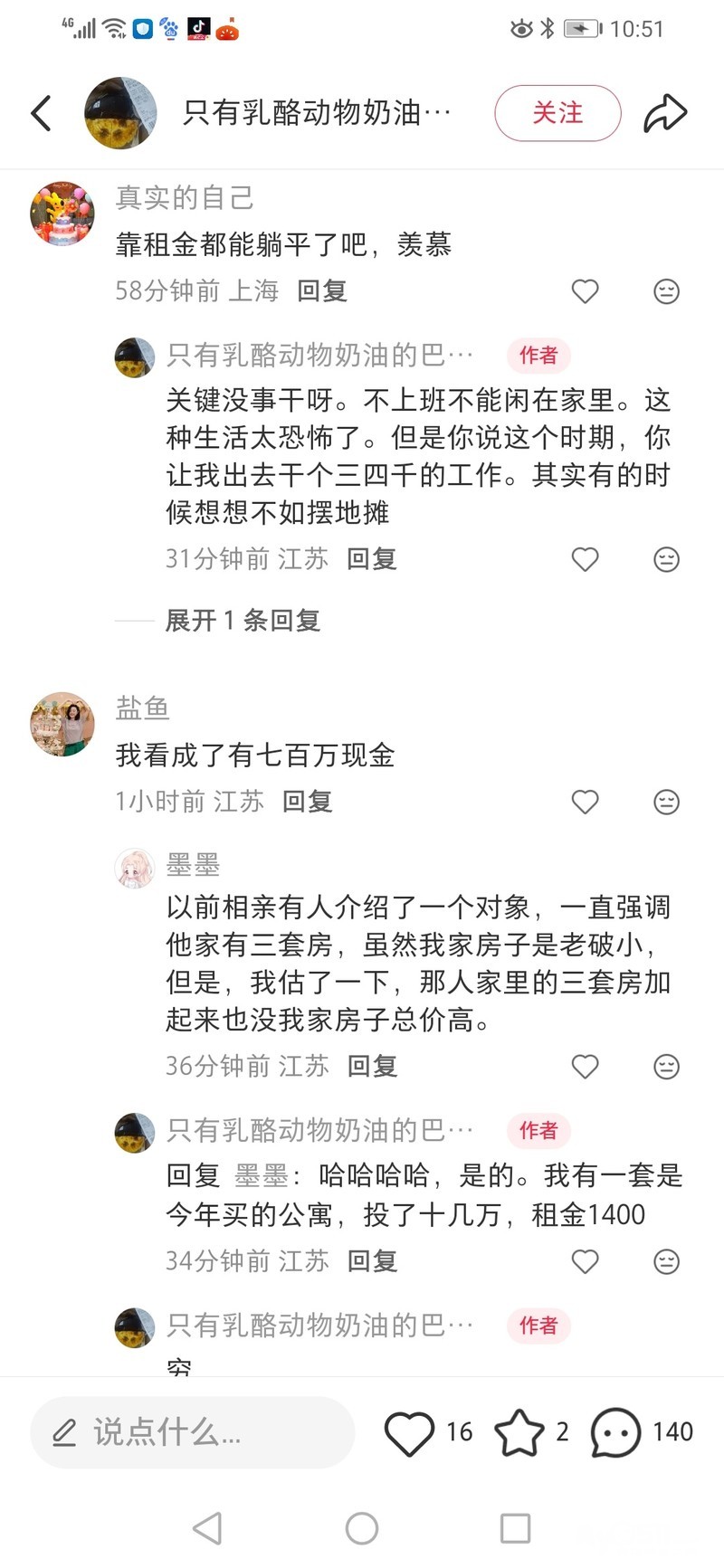Screen dimensions: 724x1568
Task: Like 墨墨's comment about 三套房
Action: [x=586, y=1067]
